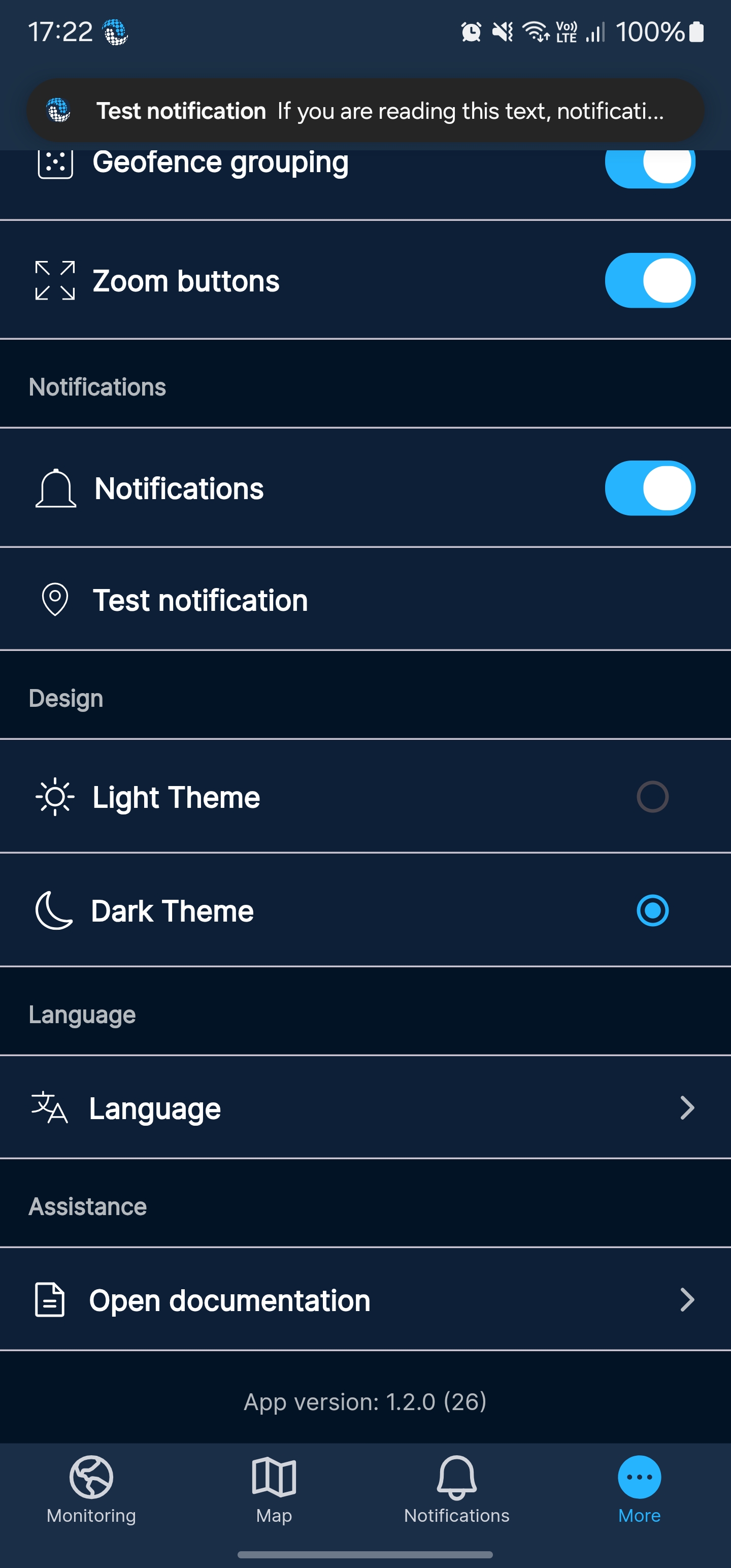Expand the Language settings chevron

click(x=687, y=1108)
